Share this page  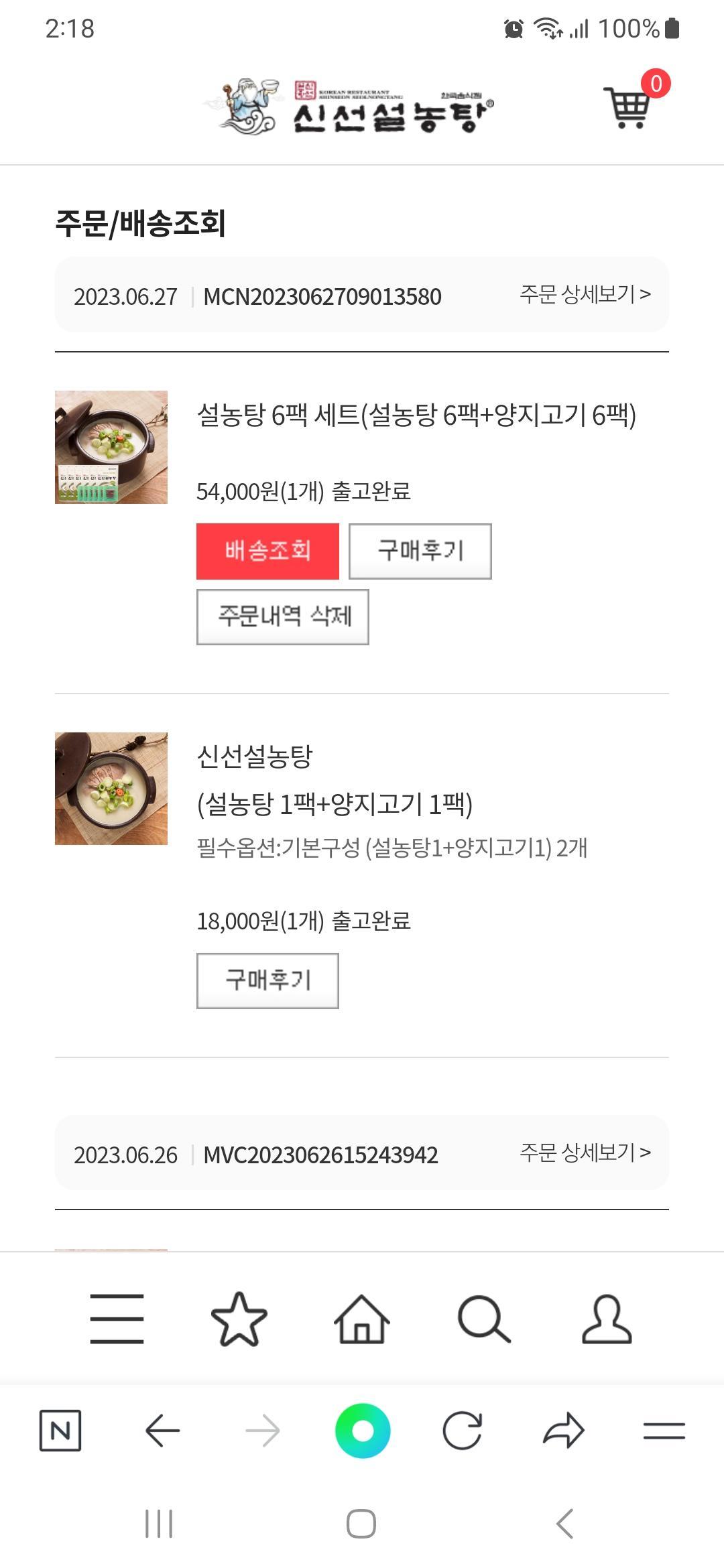(x=563, y=1431)
